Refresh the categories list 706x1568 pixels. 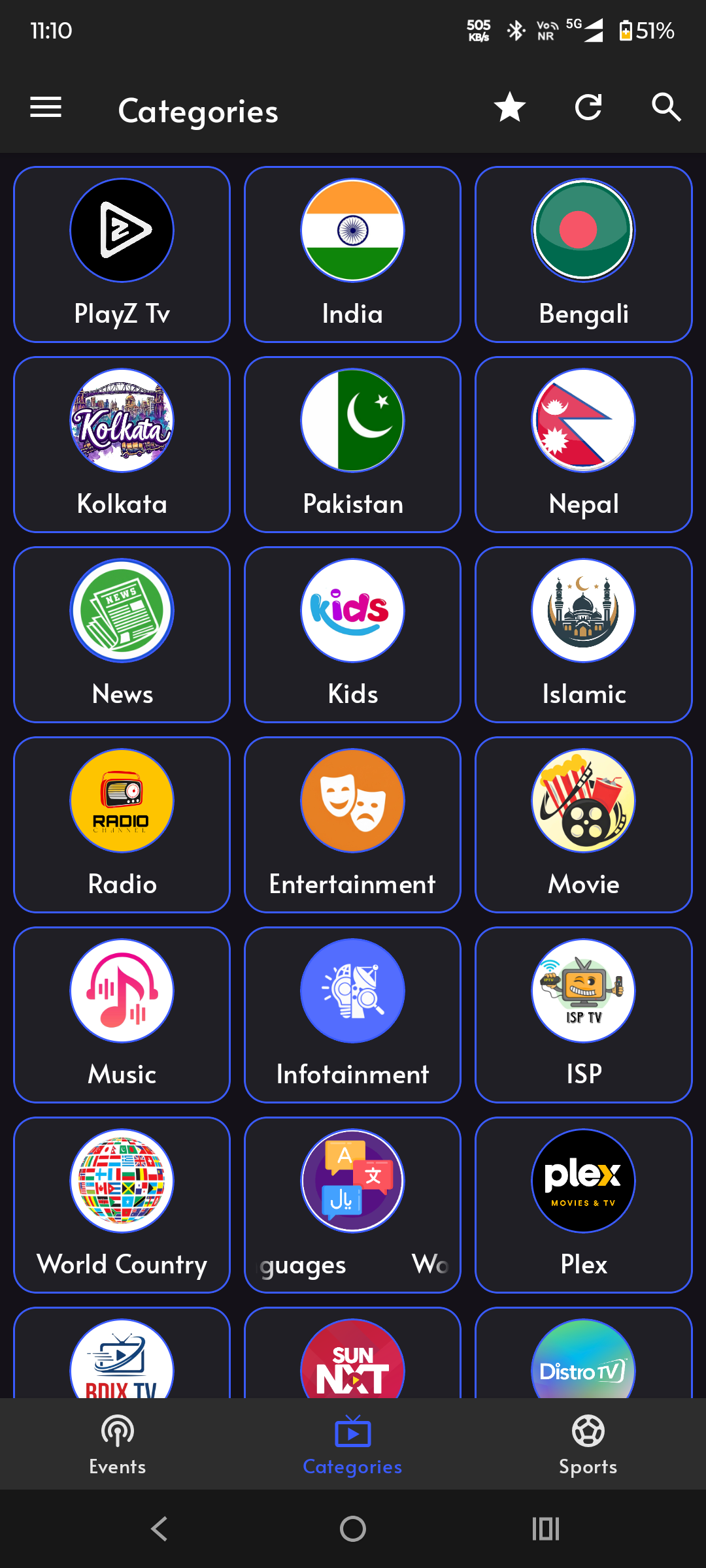(x=588, y=108)
